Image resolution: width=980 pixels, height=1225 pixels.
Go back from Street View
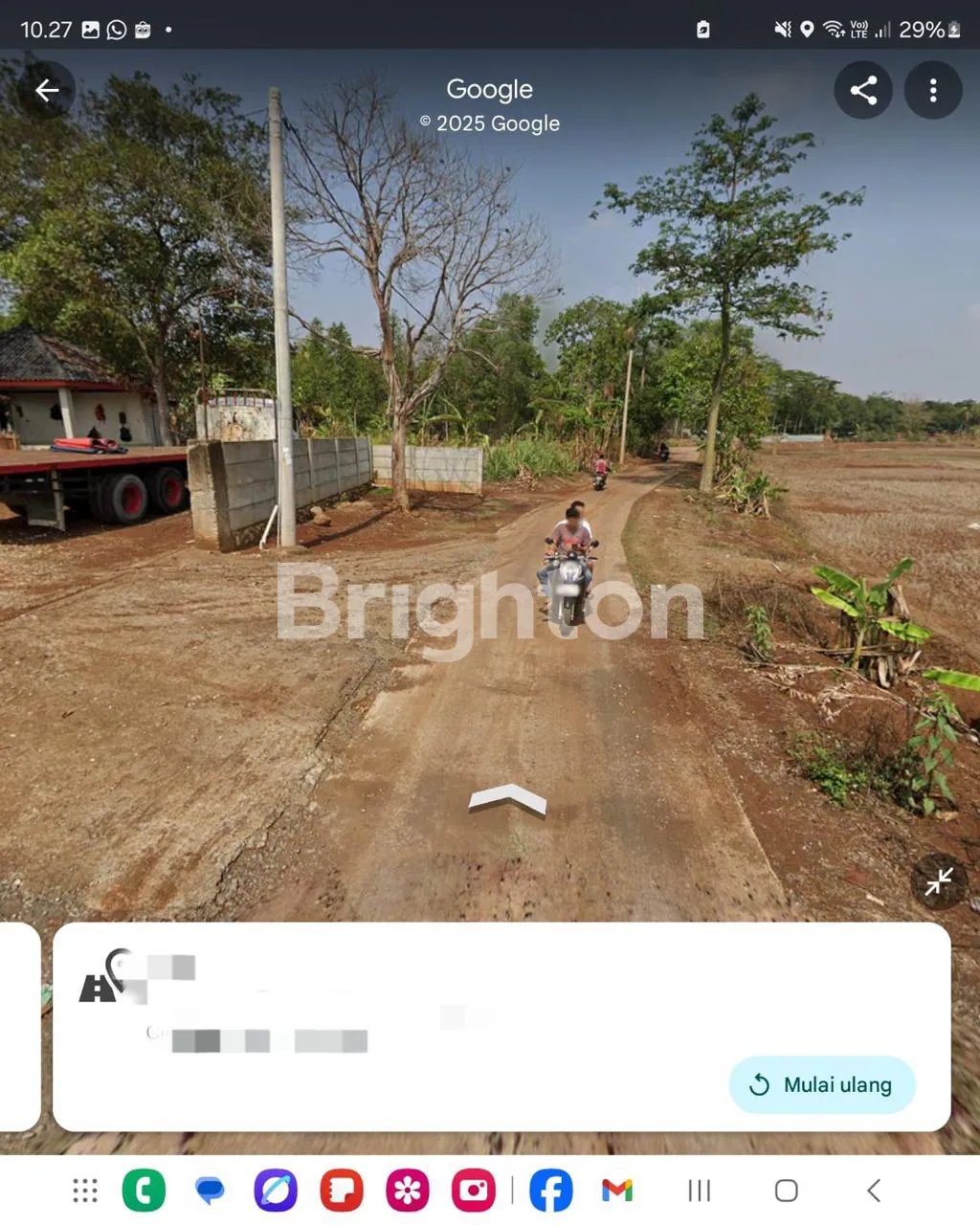pos(47,90)
